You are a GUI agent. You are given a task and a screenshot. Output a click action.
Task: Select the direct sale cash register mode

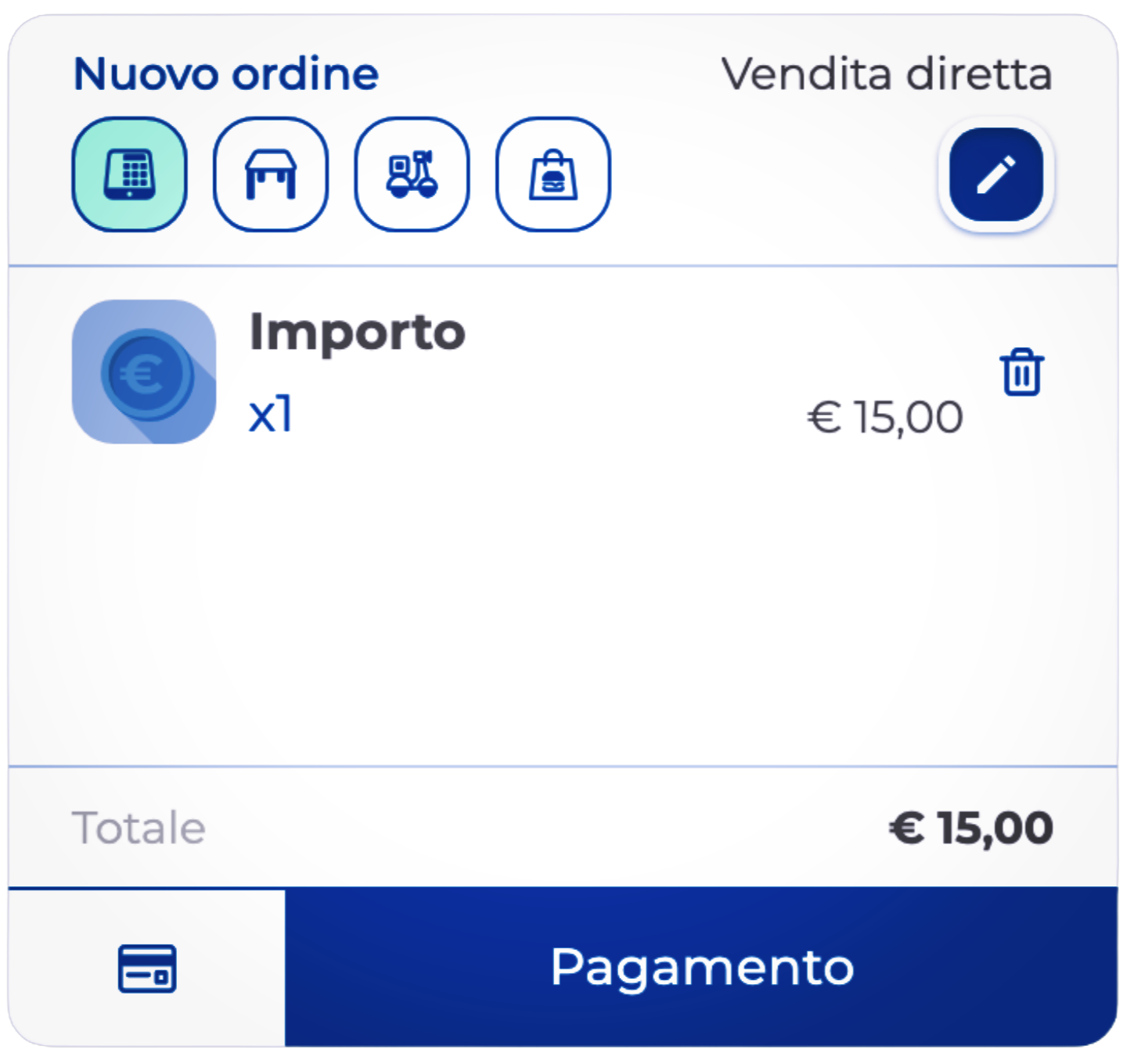coord(129,174)
